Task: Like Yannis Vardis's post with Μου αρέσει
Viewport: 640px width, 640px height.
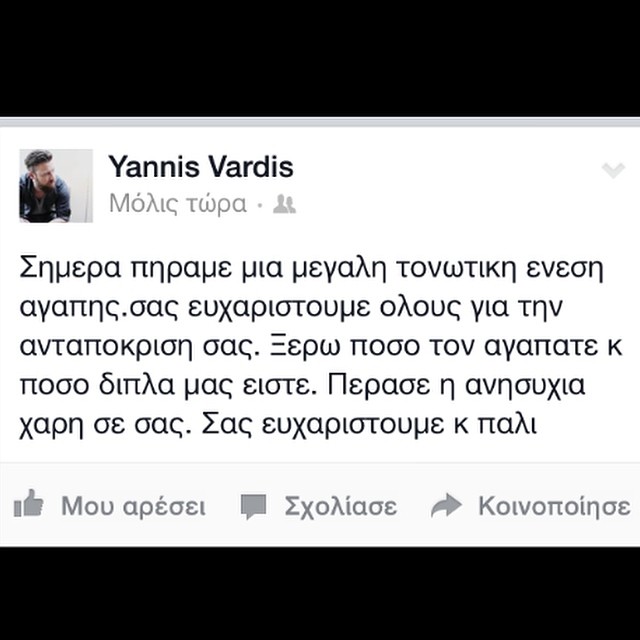Action: (110, 506)
